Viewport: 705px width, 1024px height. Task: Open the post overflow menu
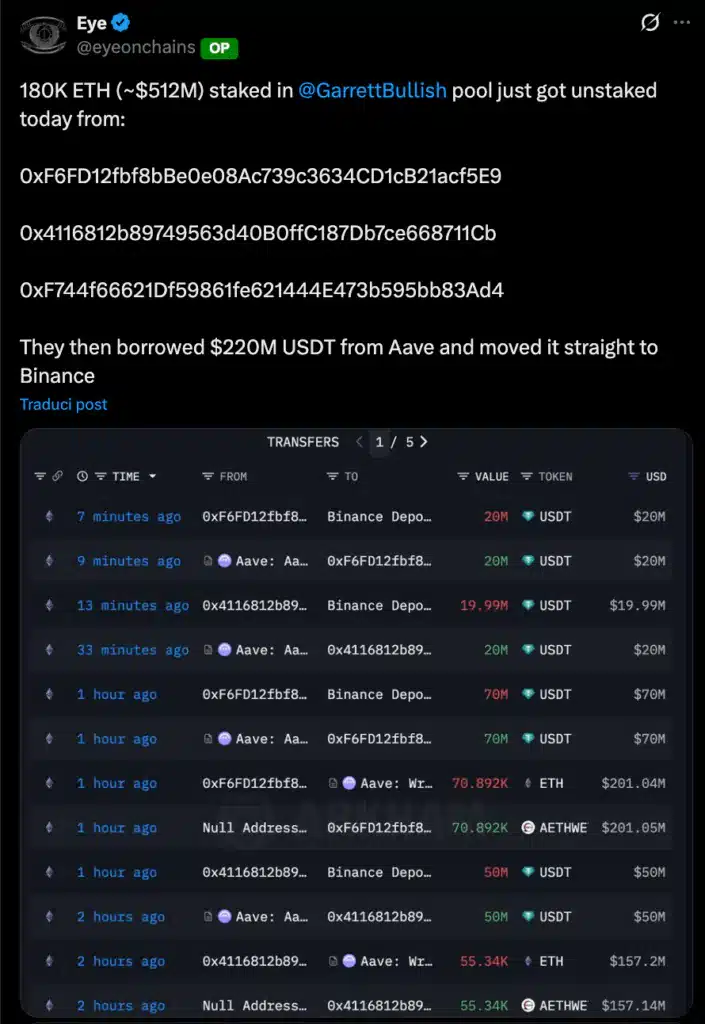681,22
